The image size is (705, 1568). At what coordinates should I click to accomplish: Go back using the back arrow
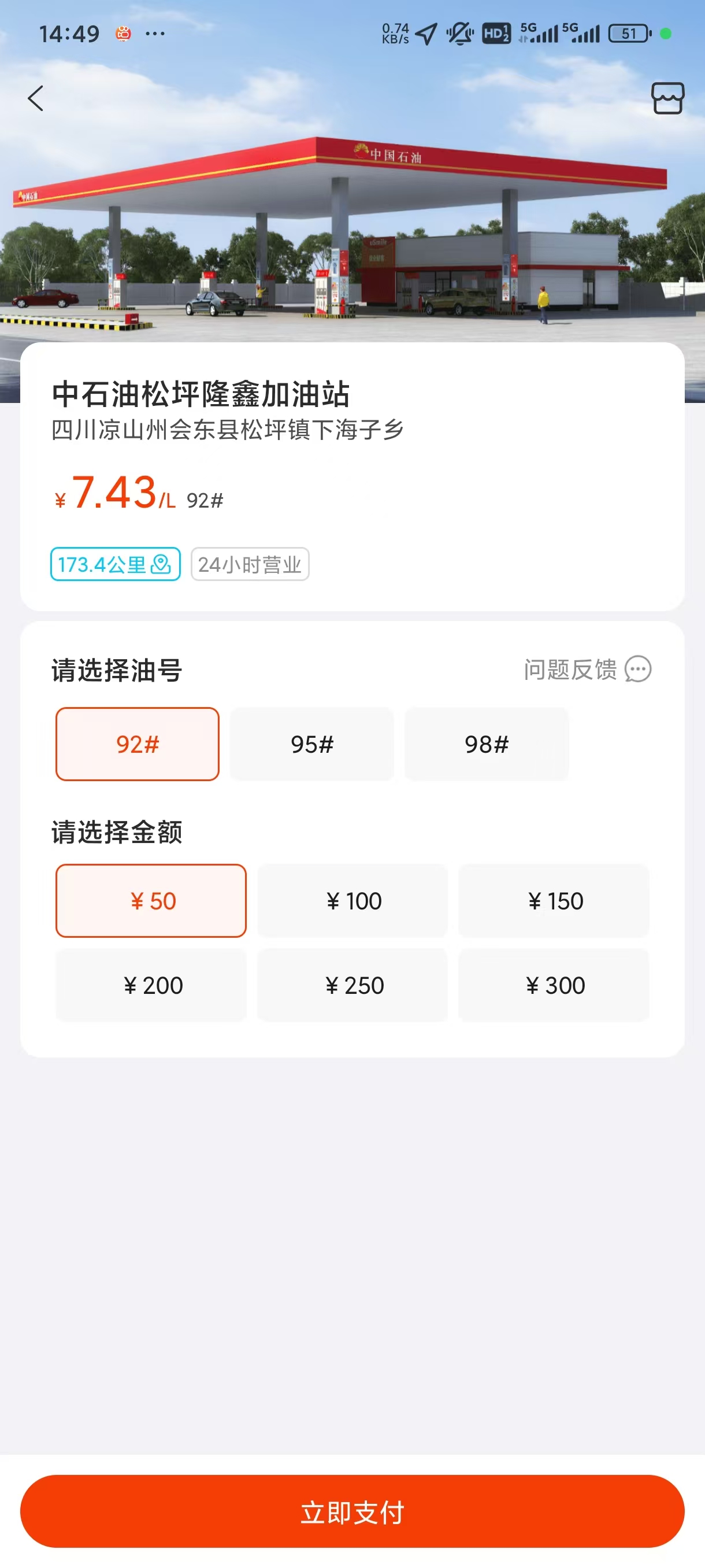coord(36,98)
